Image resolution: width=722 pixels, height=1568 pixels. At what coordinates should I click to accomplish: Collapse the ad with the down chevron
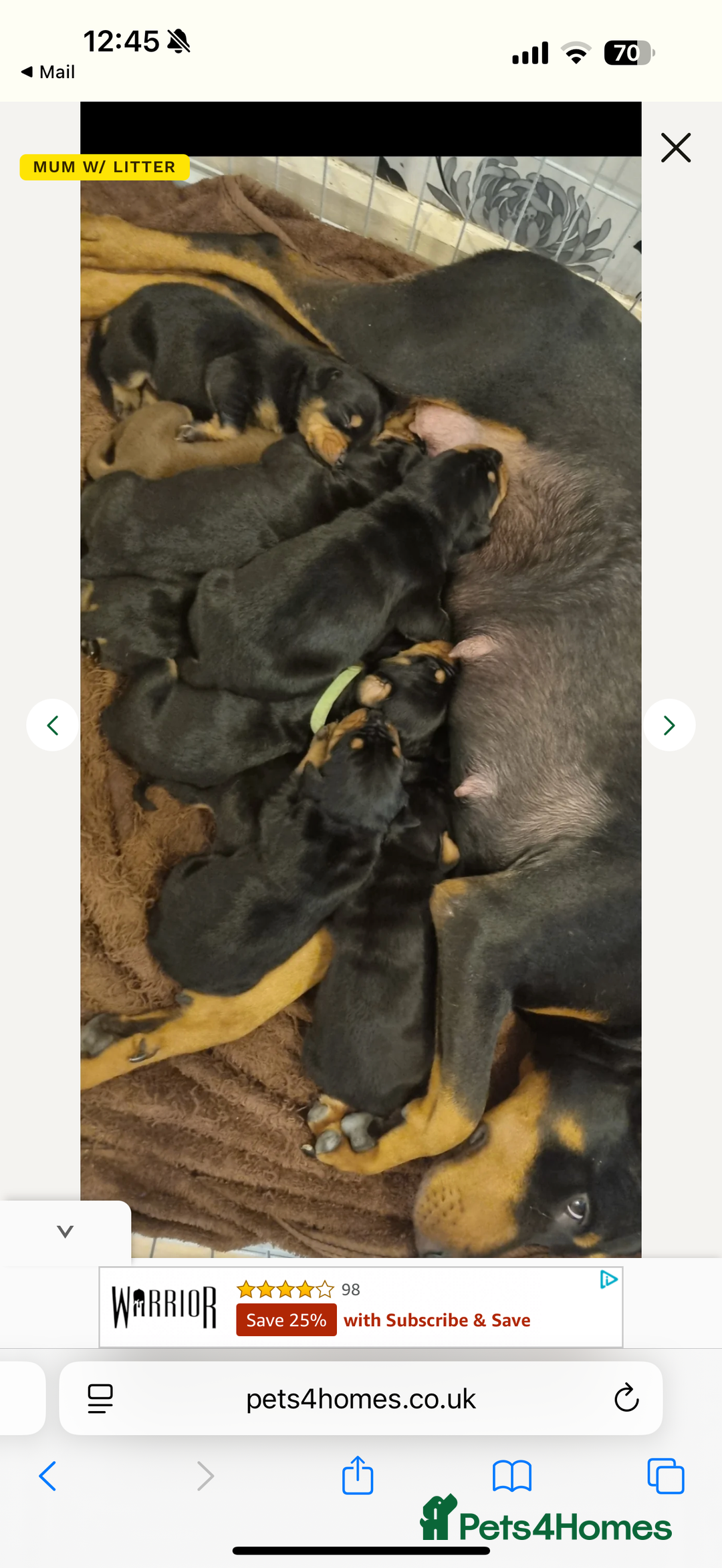pos(65,1231)
